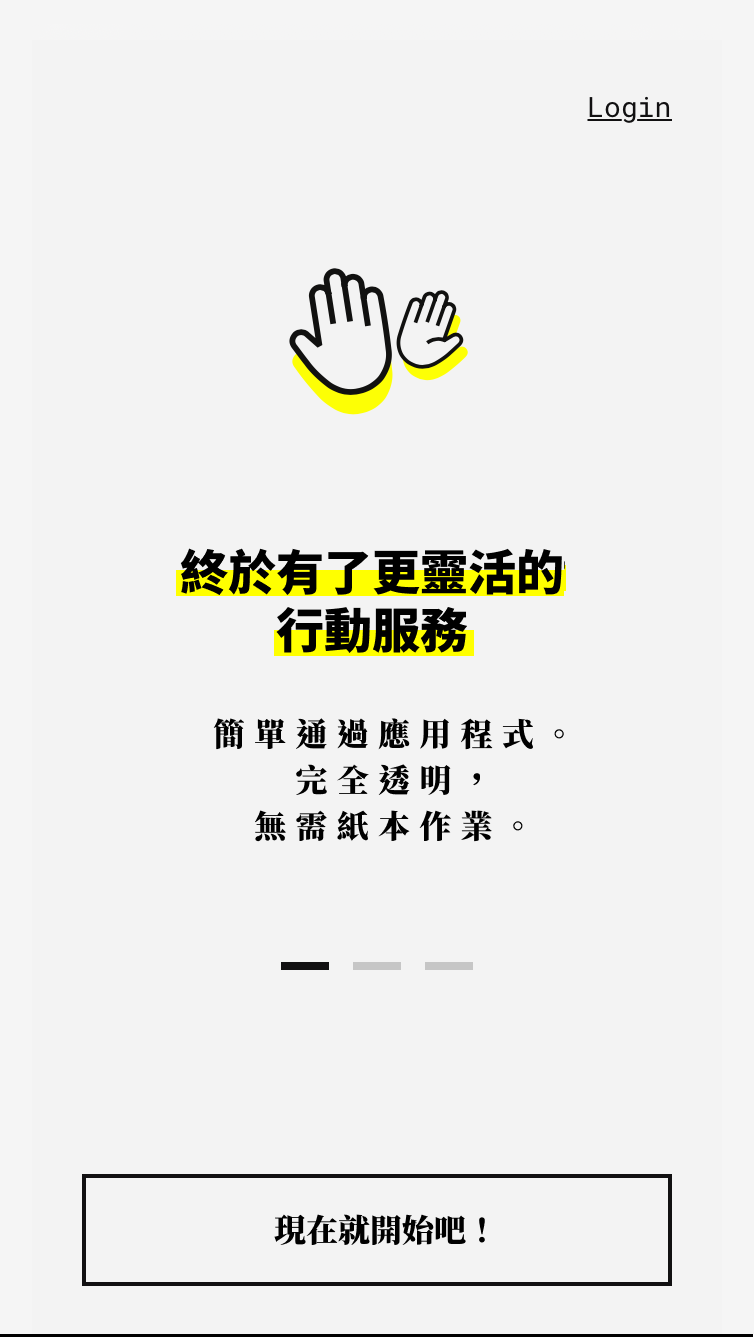
Task: Open the Login link
Action: (x=629, y=108)
